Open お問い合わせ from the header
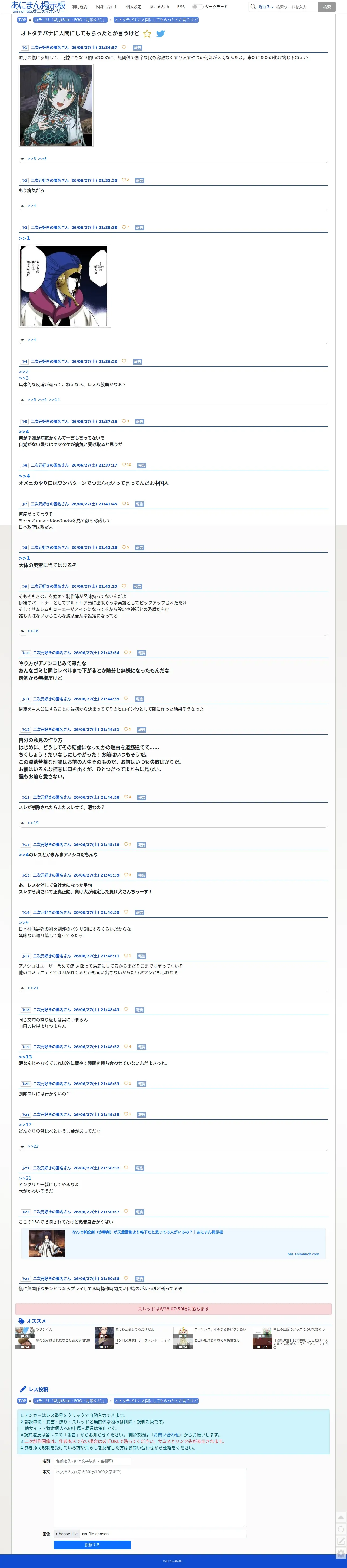This screenshot has width=347, height=1568. [x=106, y=7]
